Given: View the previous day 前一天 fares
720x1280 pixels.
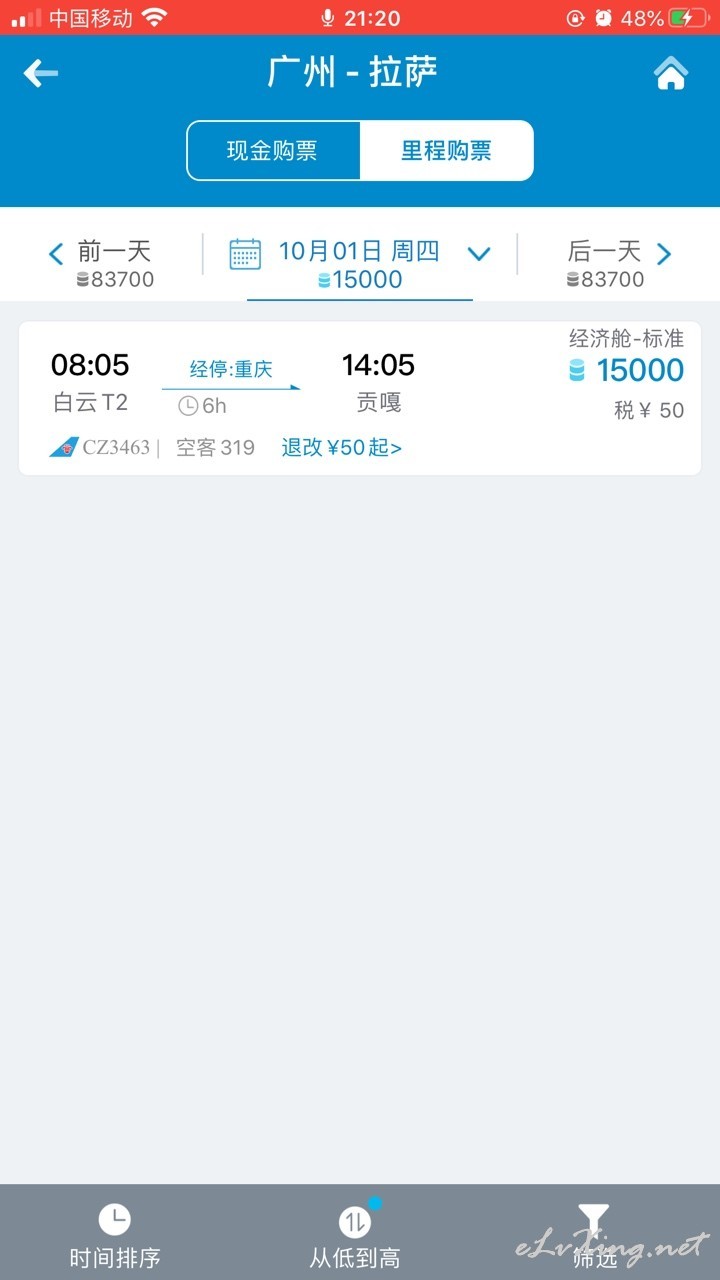Looking at the screenshot, I should coord(102,263).
